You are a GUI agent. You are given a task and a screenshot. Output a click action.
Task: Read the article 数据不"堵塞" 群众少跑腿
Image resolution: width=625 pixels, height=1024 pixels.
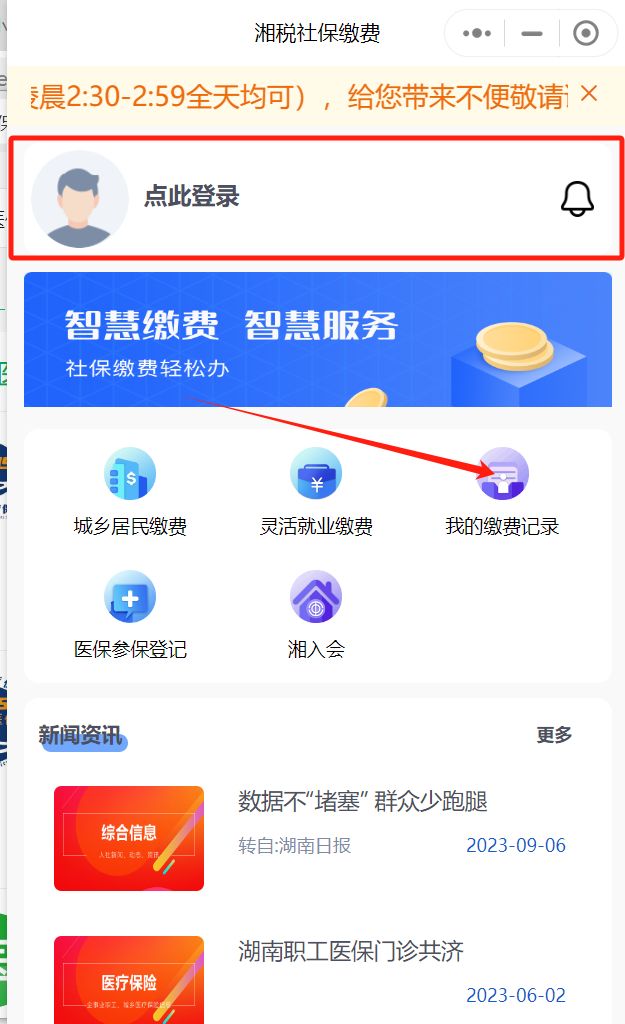[x=363, y=801]
